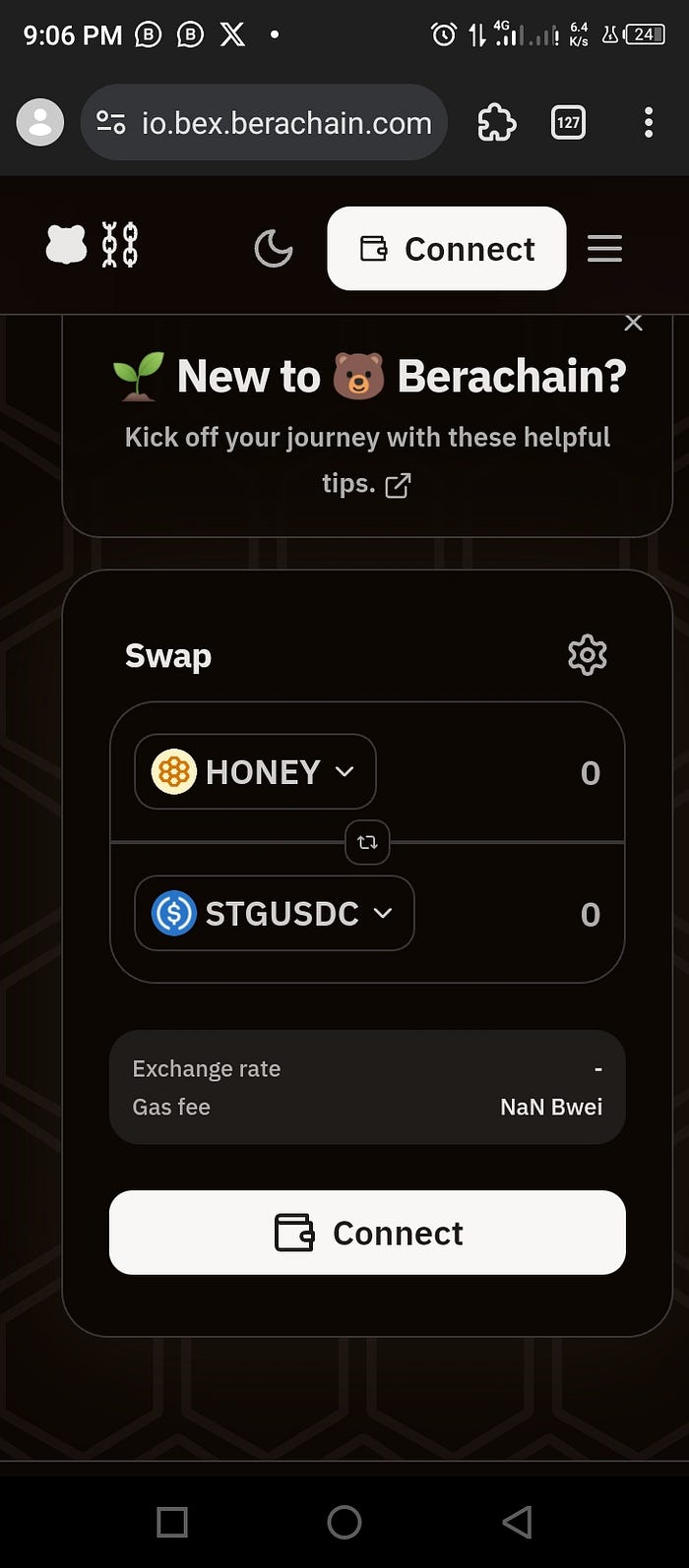Flip swap direction between tokens
Viewport: 689px width, 1568px height.
367,843
